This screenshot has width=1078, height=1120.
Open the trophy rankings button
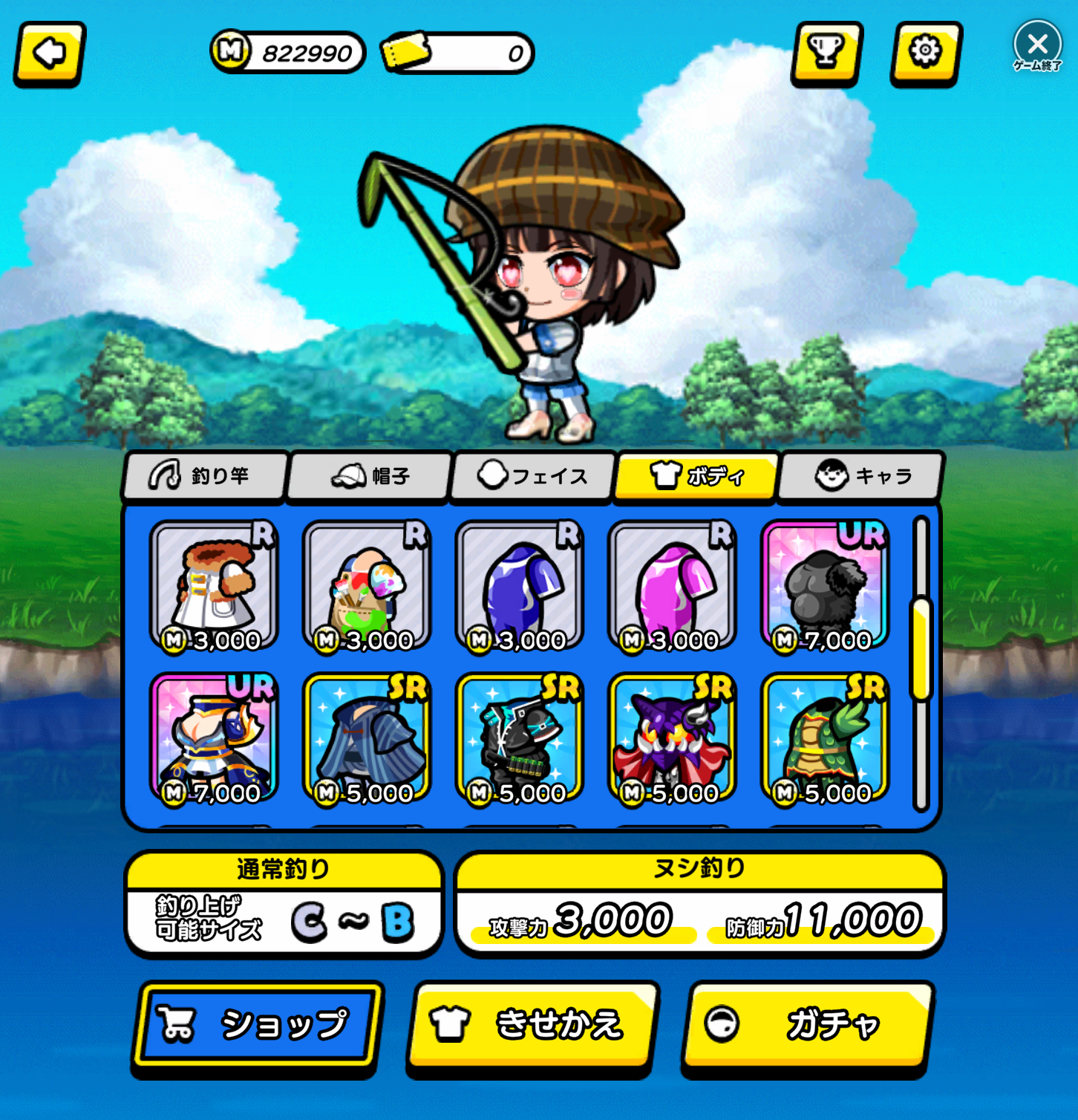(x=826, y=53)
